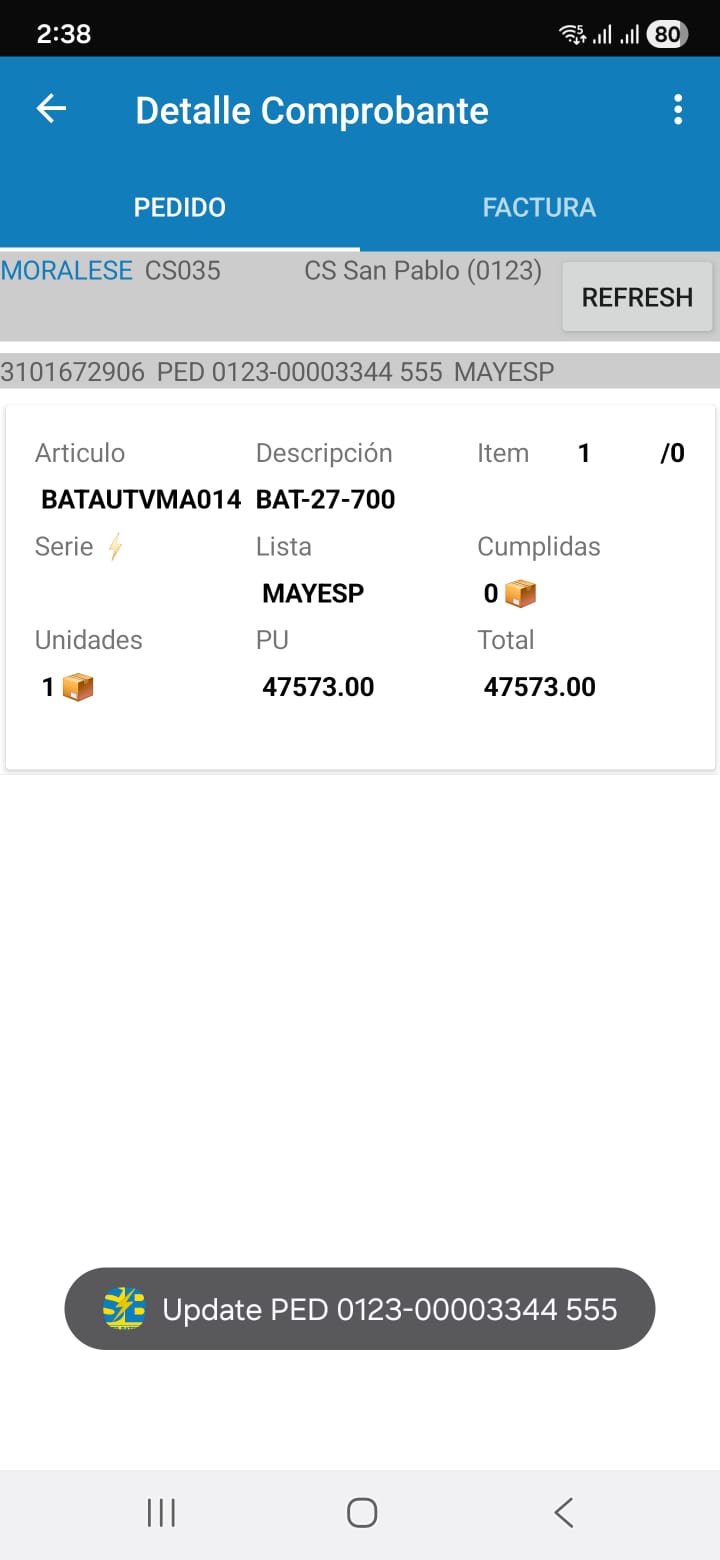Select the PEDIDO tab

pyautogui.click(x=180, y=207)
